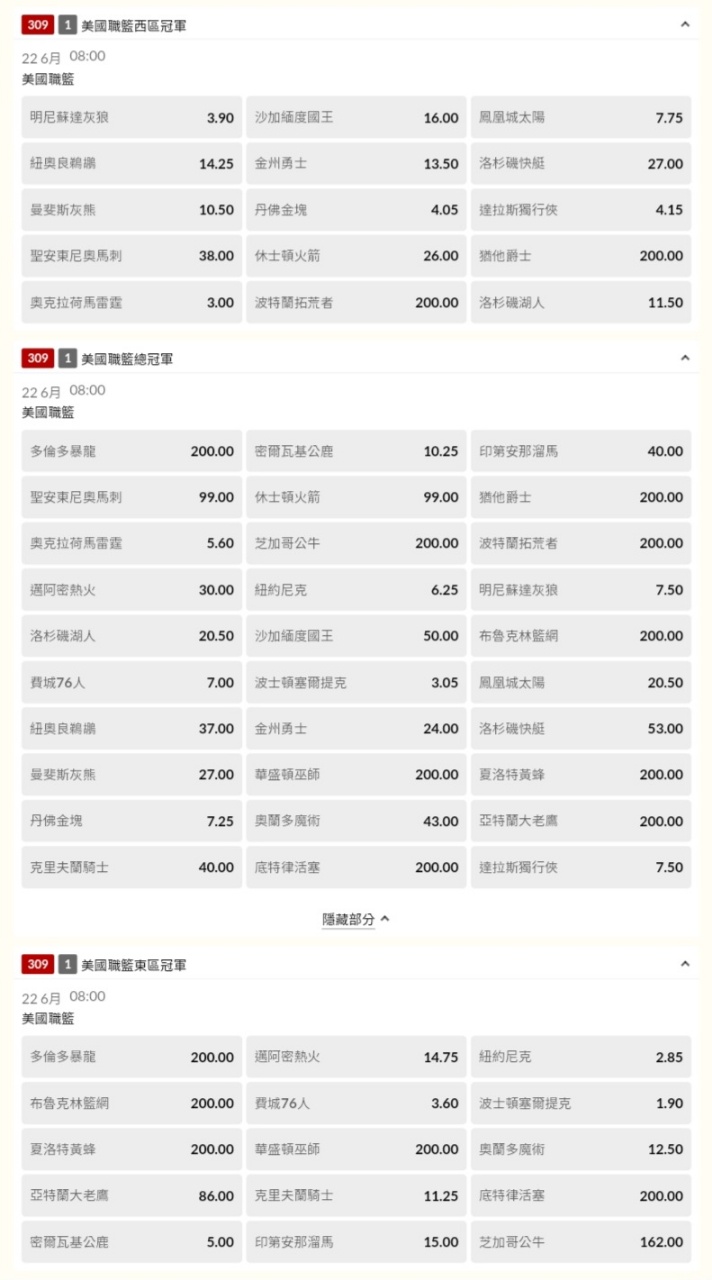Choose 奧克拉荷馬雷霆 5.60 for 總冠軍
Image resolution: width=712 pixels, height=1280 pixels.
click(x=132, y=544)
